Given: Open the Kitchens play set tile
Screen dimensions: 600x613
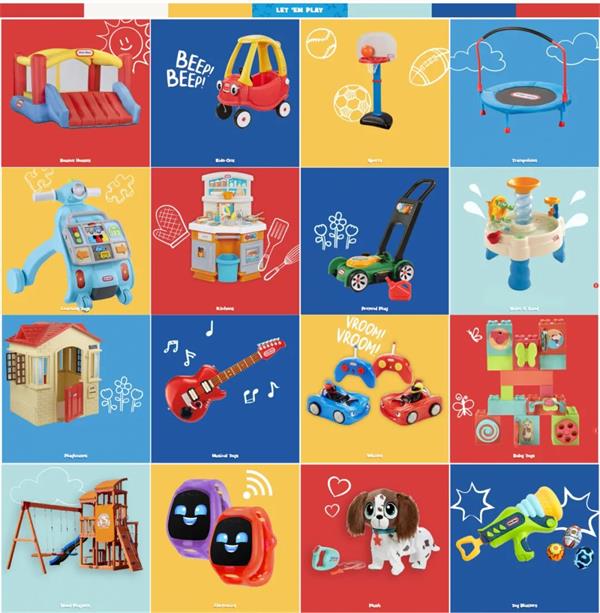Looking at the screenshot, I should pyautogui.click(x=225, y=240).
